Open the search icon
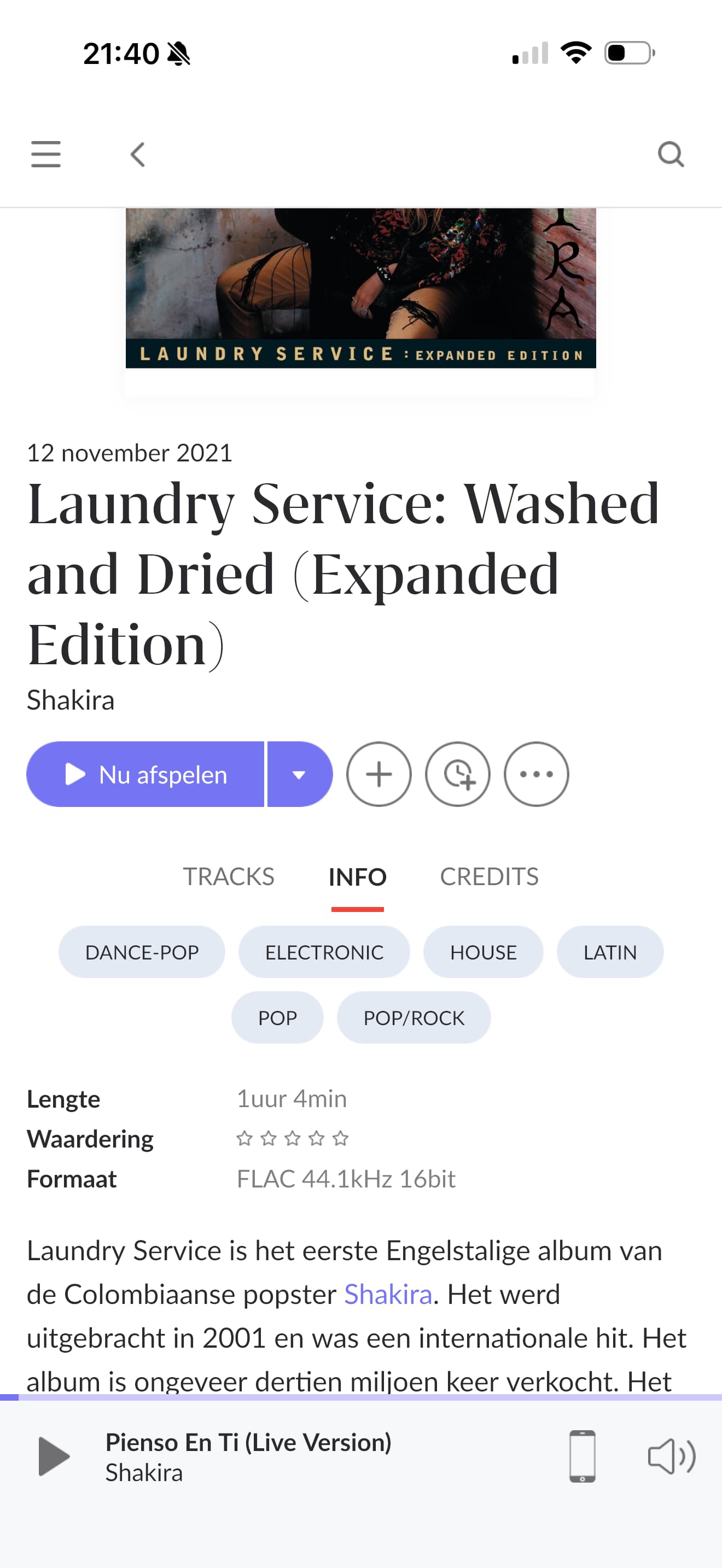This screenshot has height=1568, width=722. (x=670, y=154)
